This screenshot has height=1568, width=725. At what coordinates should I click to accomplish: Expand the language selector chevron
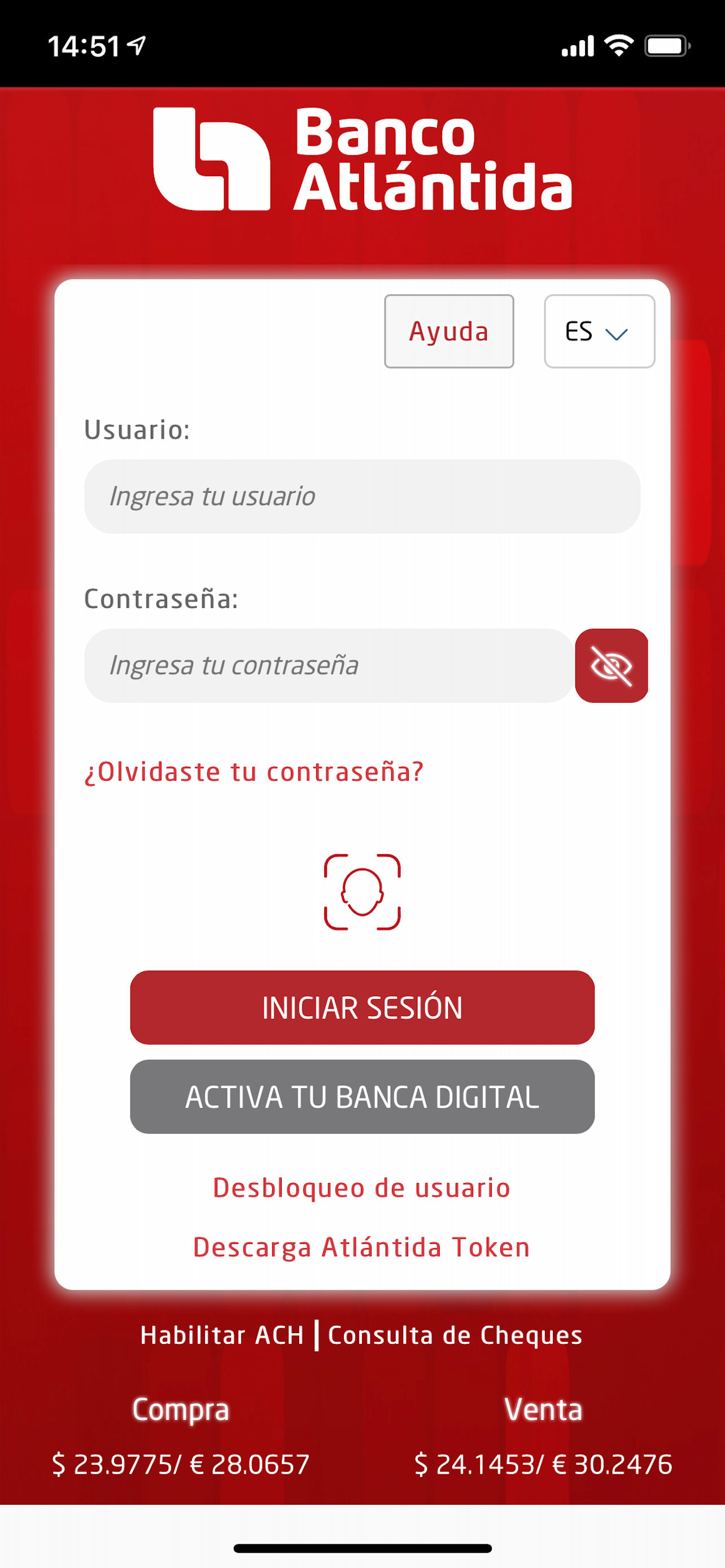coord(617,333)
